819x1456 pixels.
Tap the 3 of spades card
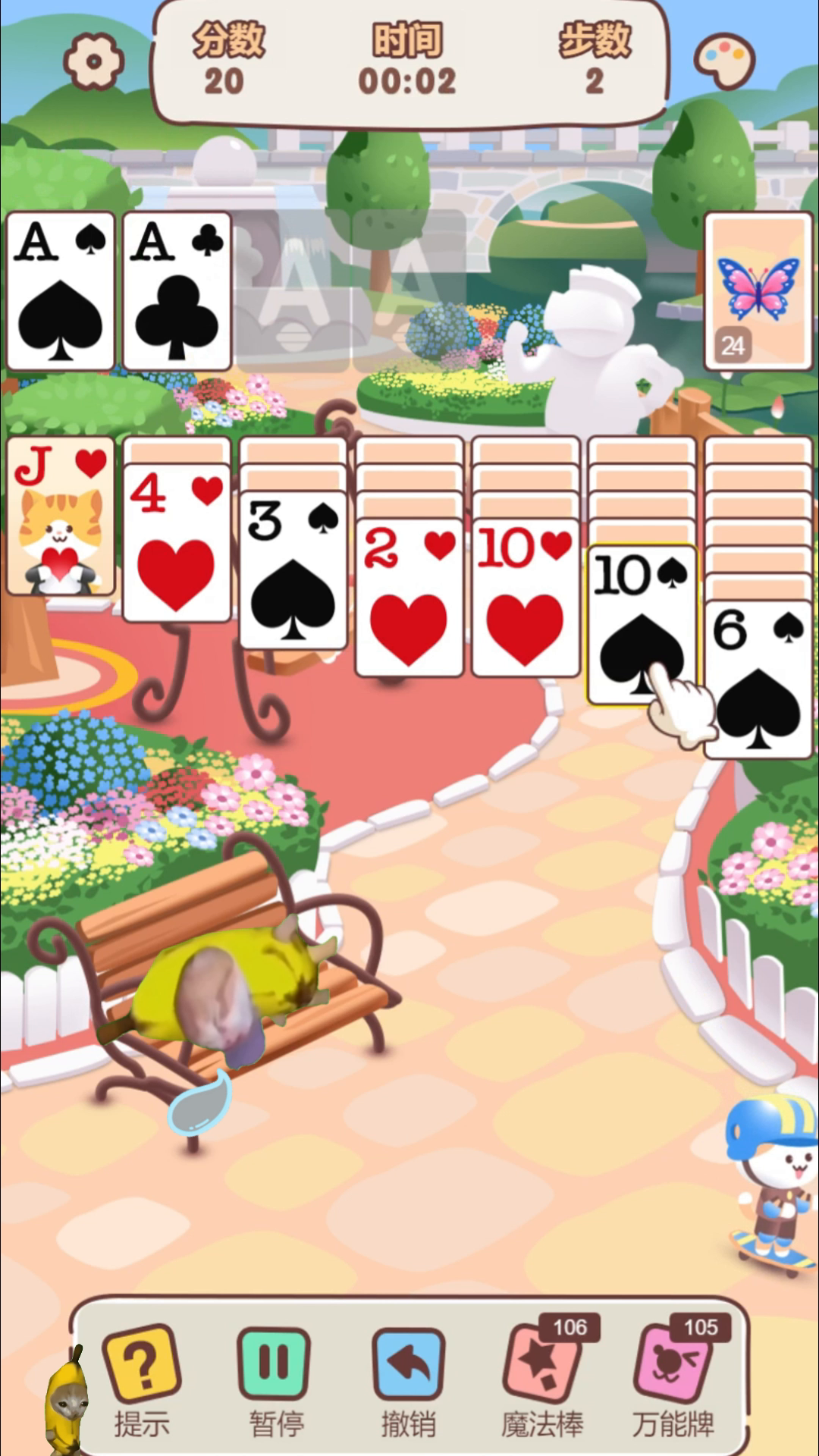pos(293,570)
